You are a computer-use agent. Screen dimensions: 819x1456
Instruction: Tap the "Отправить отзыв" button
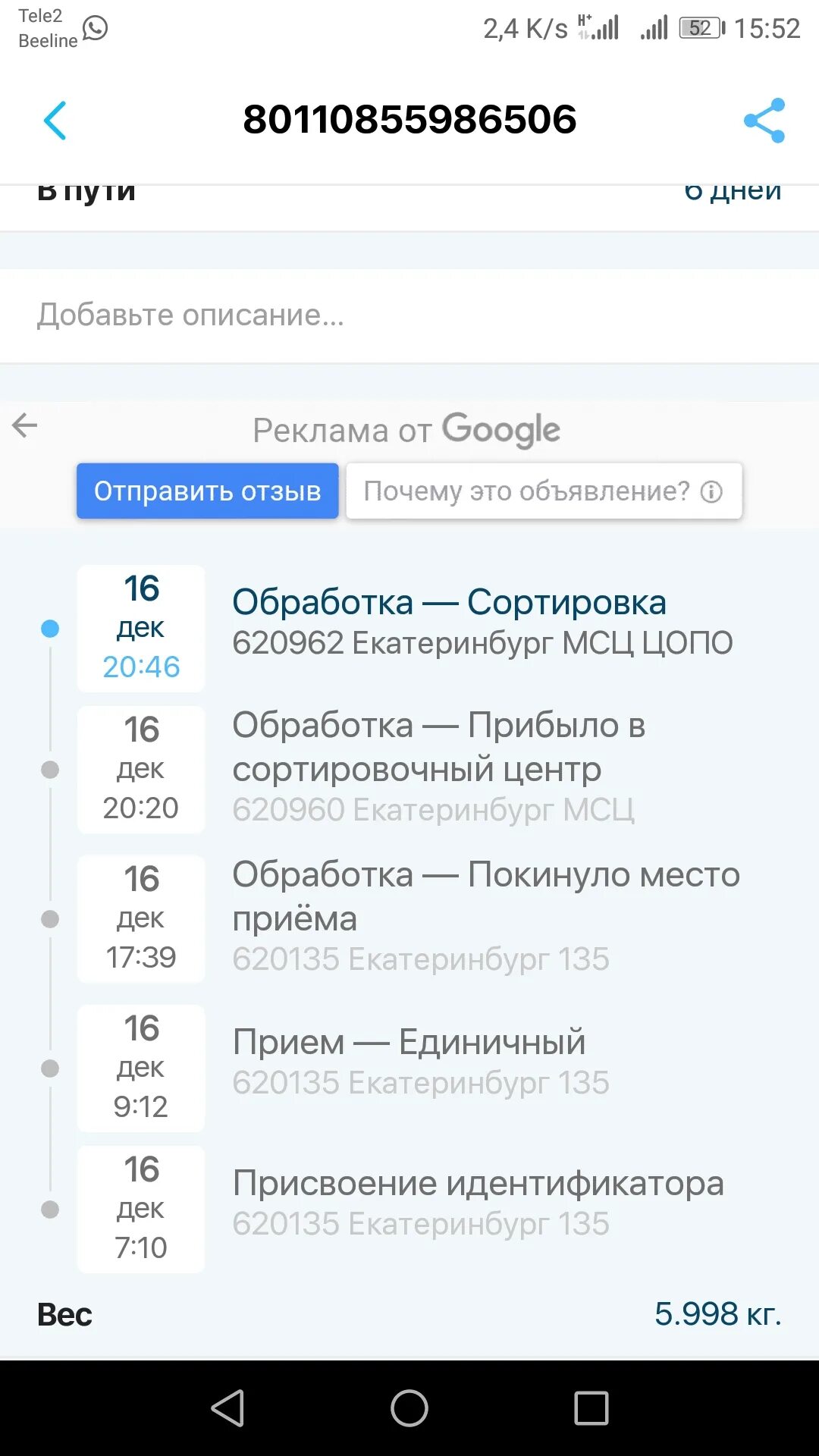click(207, 491)
